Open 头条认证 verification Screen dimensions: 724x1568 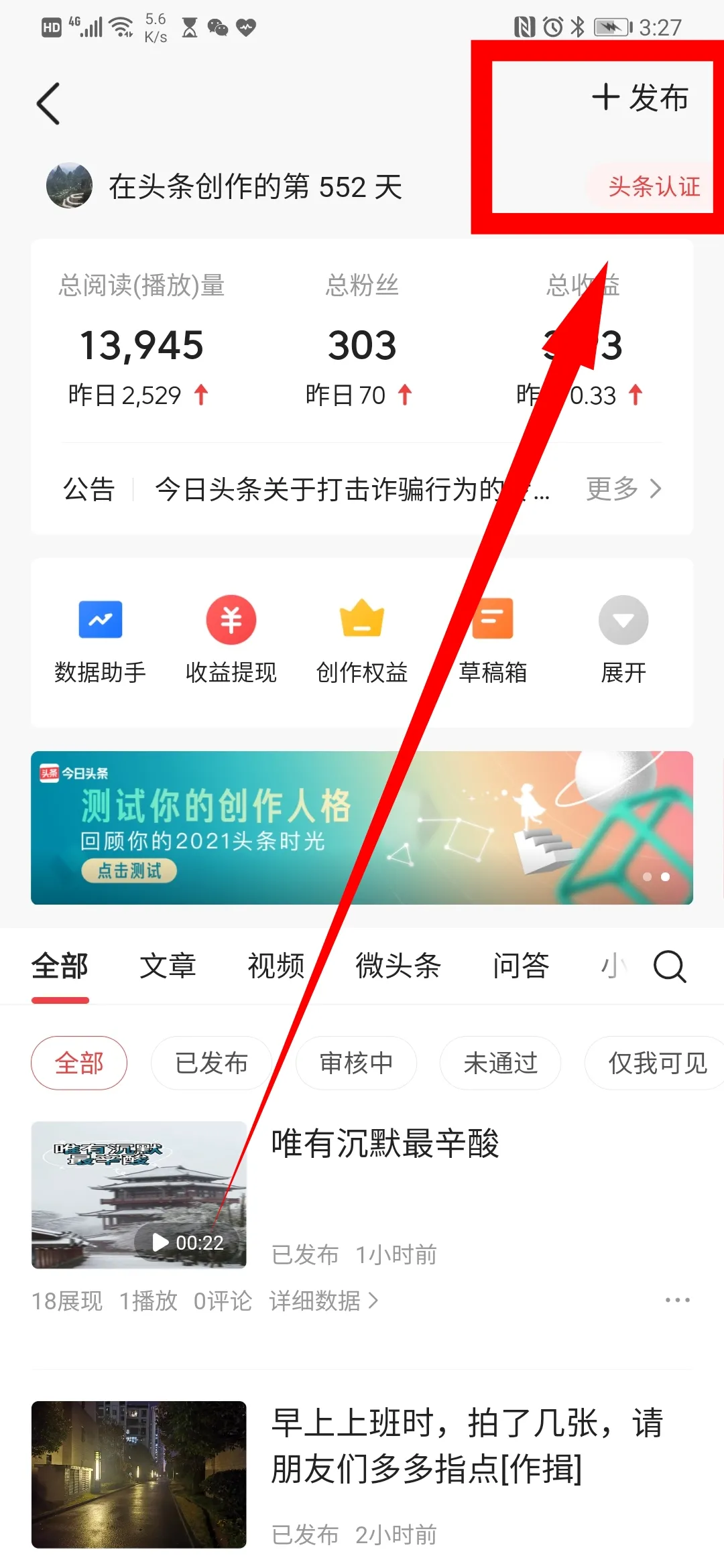coord(653,186)
